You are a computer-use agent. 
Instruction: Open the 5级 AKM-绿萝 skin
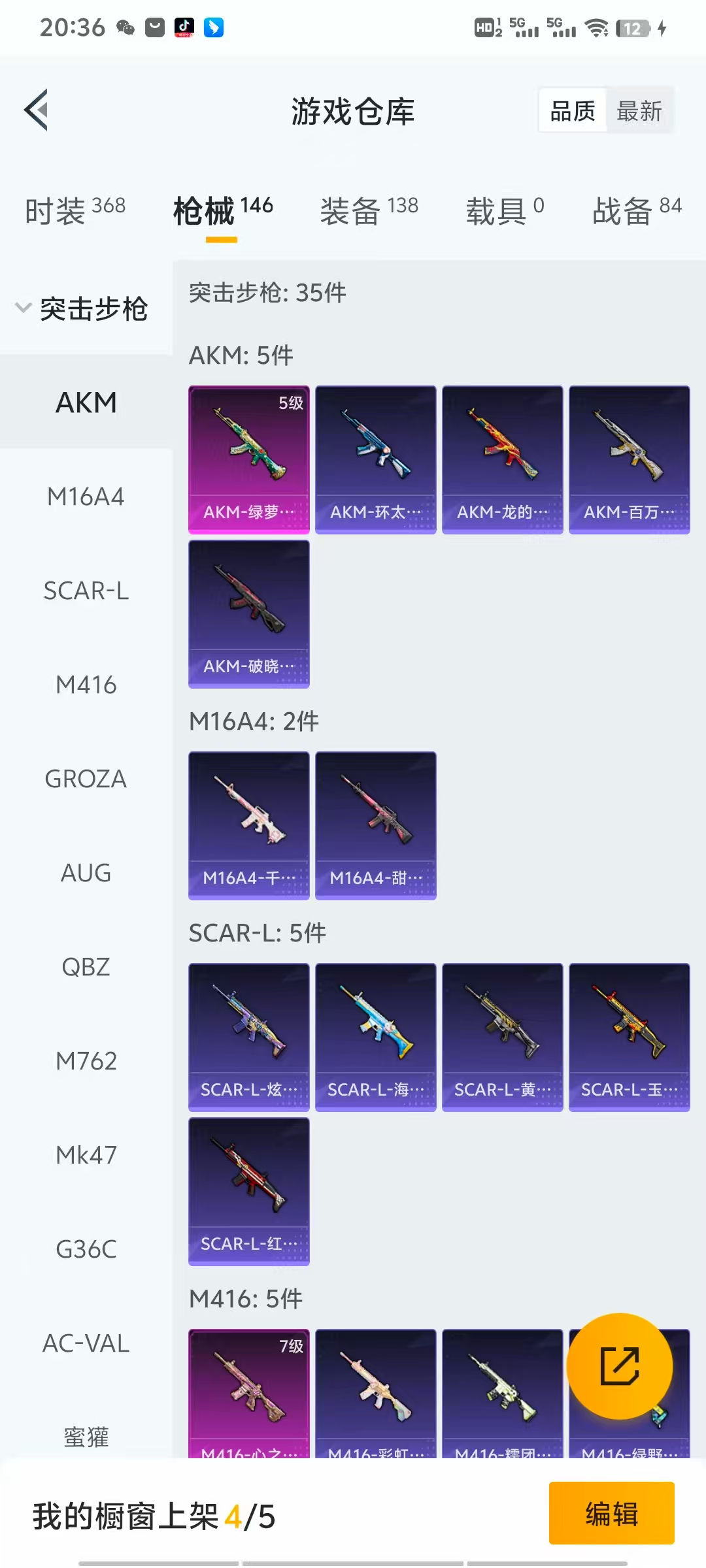[x=249, y=460]
